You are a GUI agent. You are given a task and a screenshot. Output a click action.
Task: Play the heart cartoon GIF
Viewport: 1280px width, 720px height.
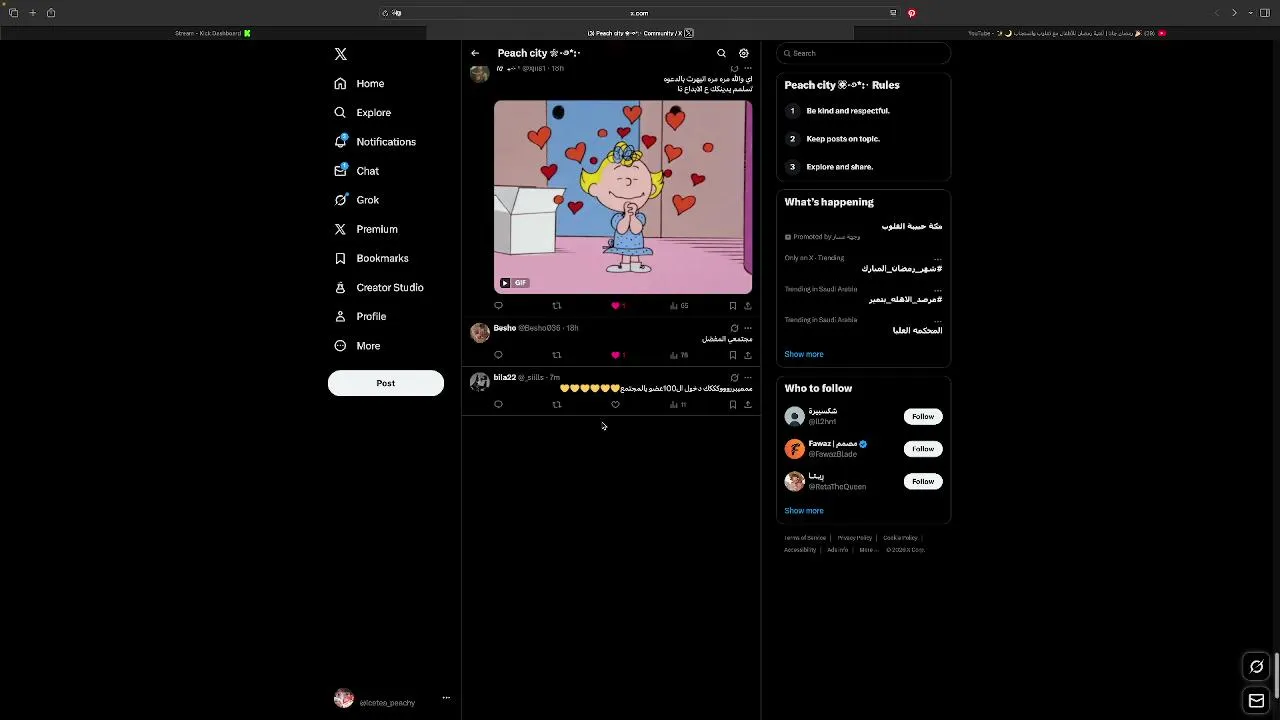622,197
